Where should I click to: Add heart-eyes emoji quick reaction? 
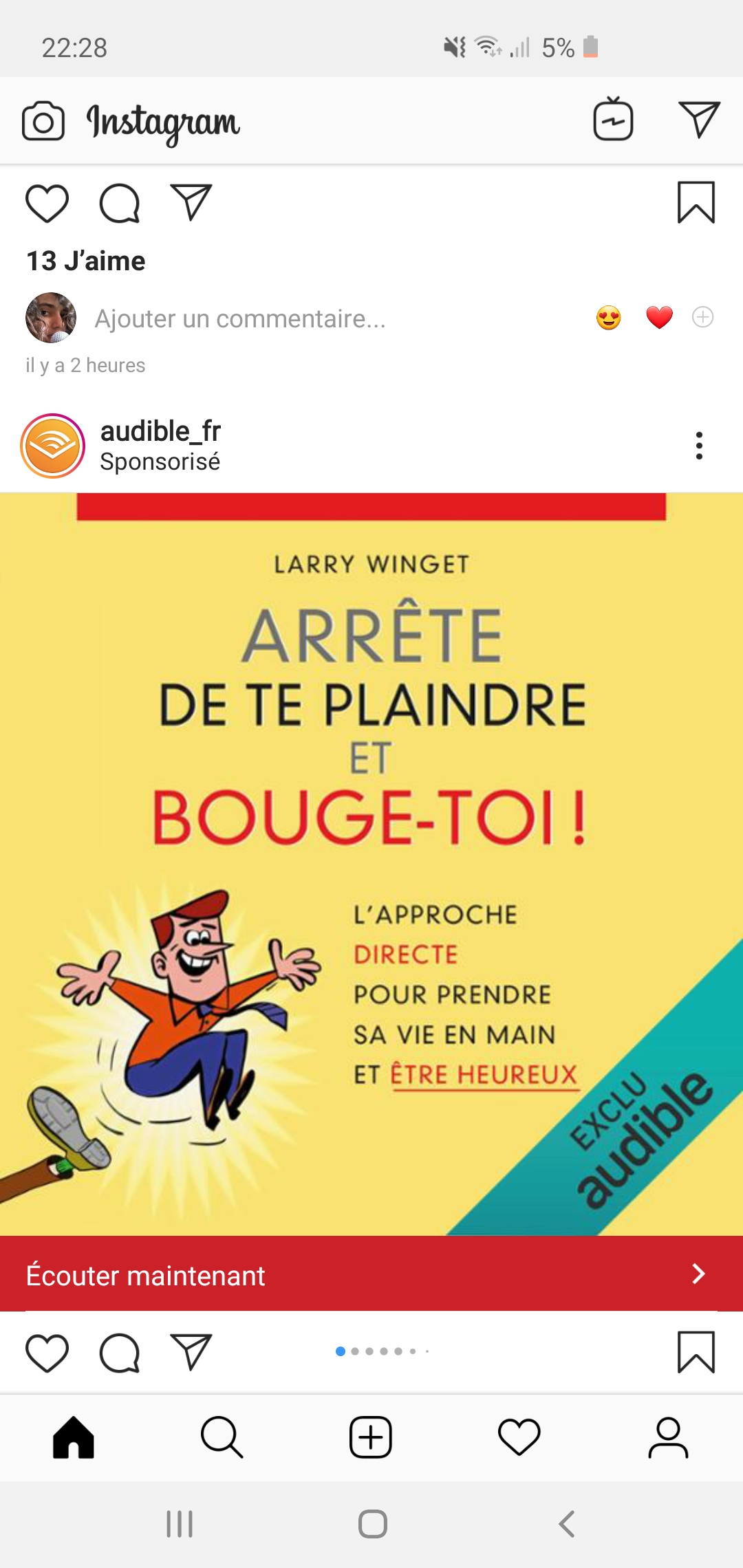[x=609, y=318]
